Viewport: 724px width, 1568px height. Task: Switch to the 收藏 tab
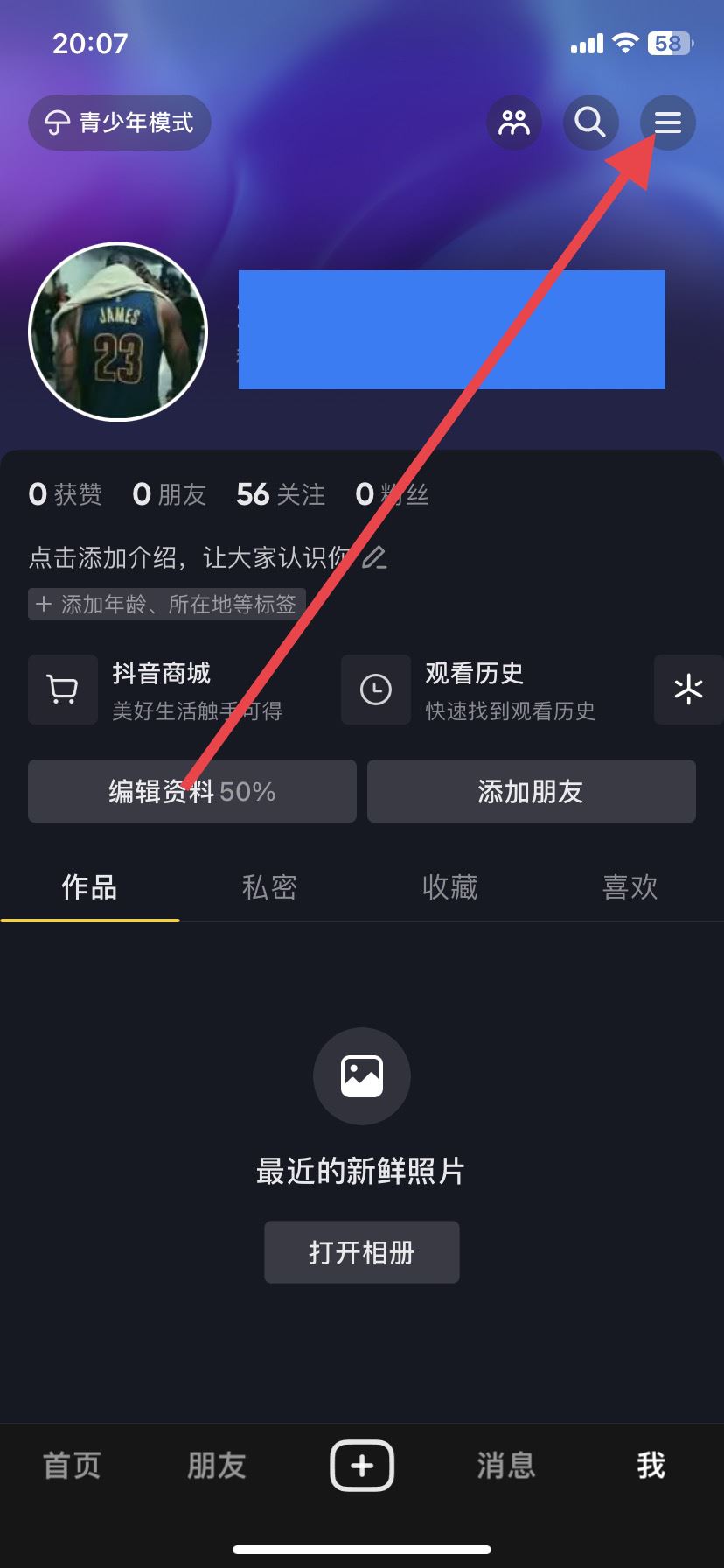tap(449, 887)
